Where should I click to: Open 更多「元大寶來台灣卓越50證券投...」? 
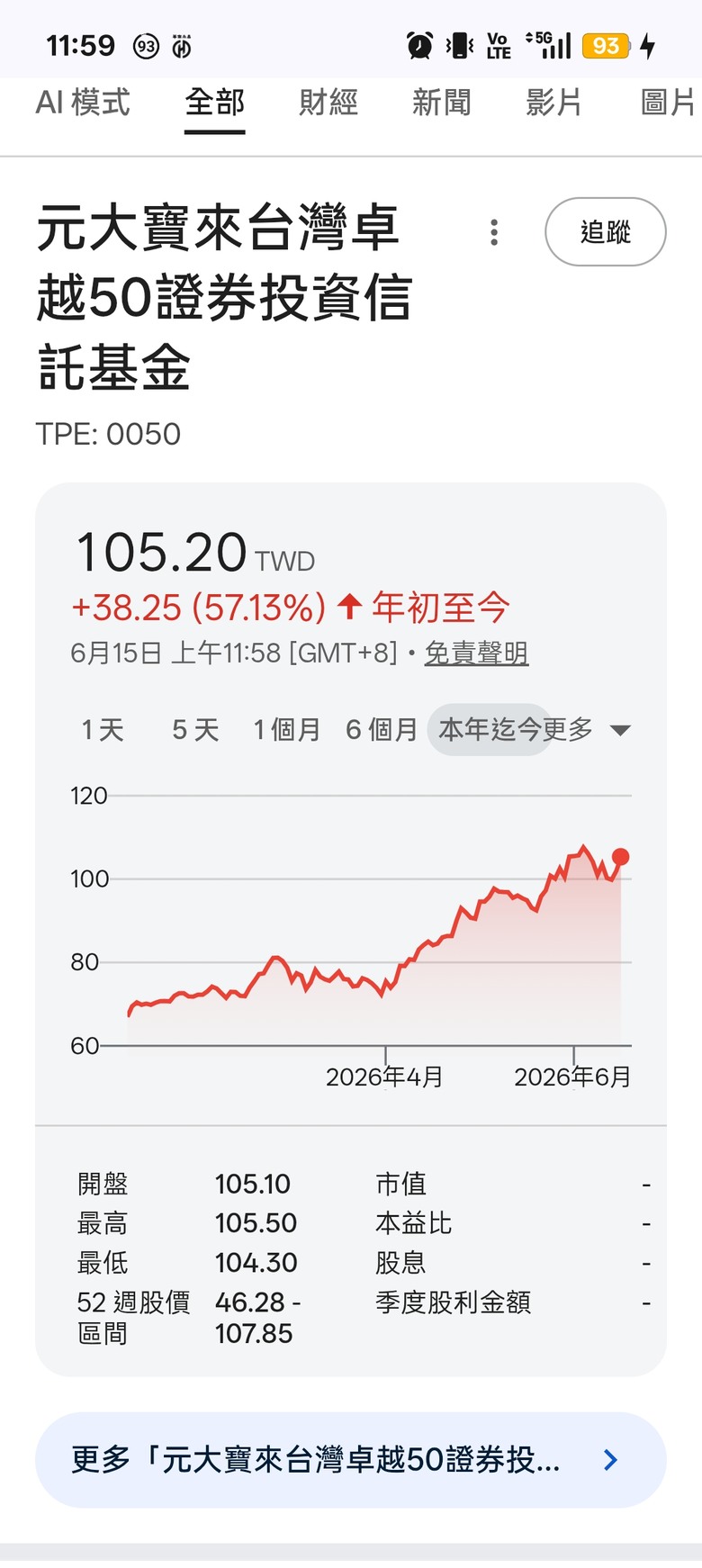351,1460
